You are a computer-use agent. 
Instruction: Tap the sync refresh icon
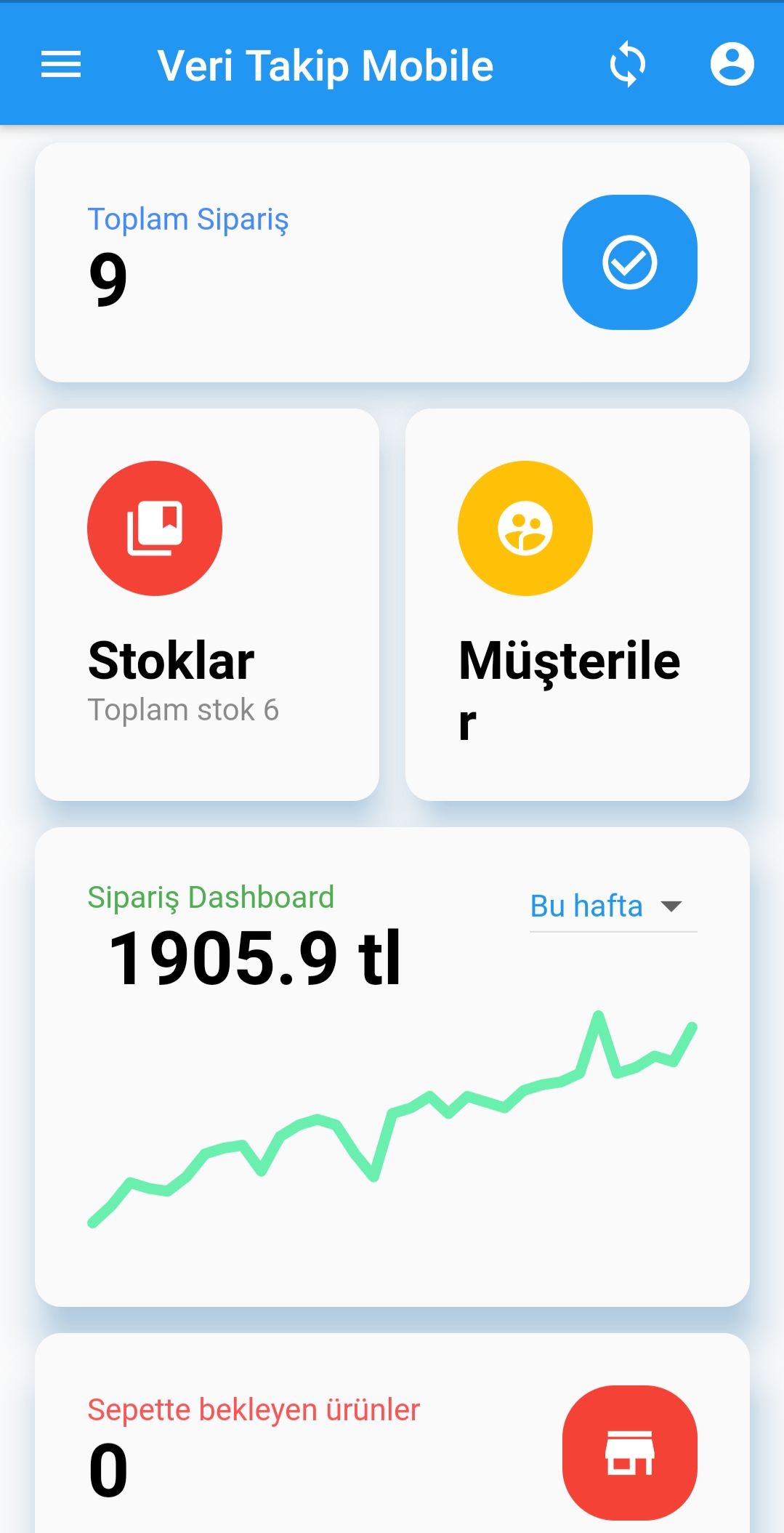pos(628,65)
